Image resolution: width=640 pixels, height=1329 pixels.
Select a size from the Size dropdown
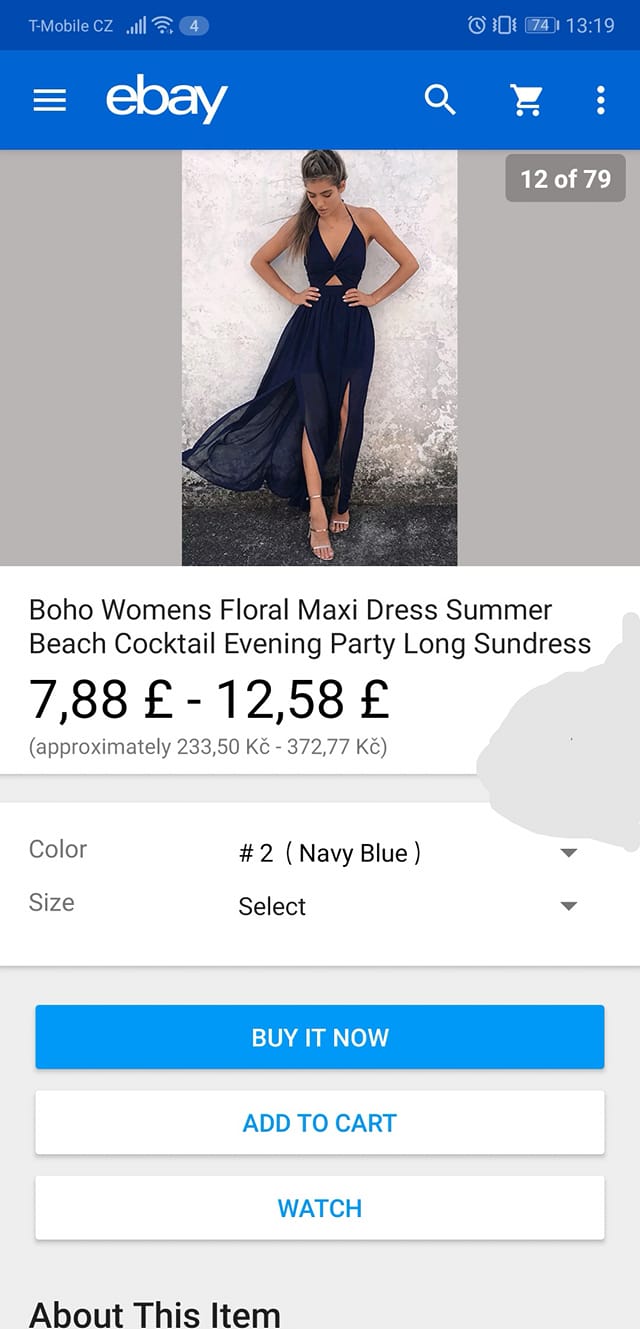(403, 906)
